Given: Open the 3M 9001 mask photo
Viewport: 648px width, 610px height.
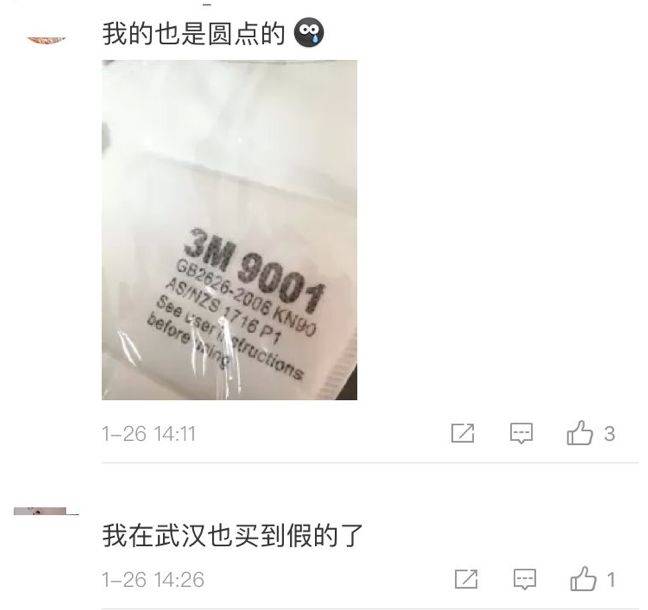Looking at the screenshot, I should coord(229,229).
